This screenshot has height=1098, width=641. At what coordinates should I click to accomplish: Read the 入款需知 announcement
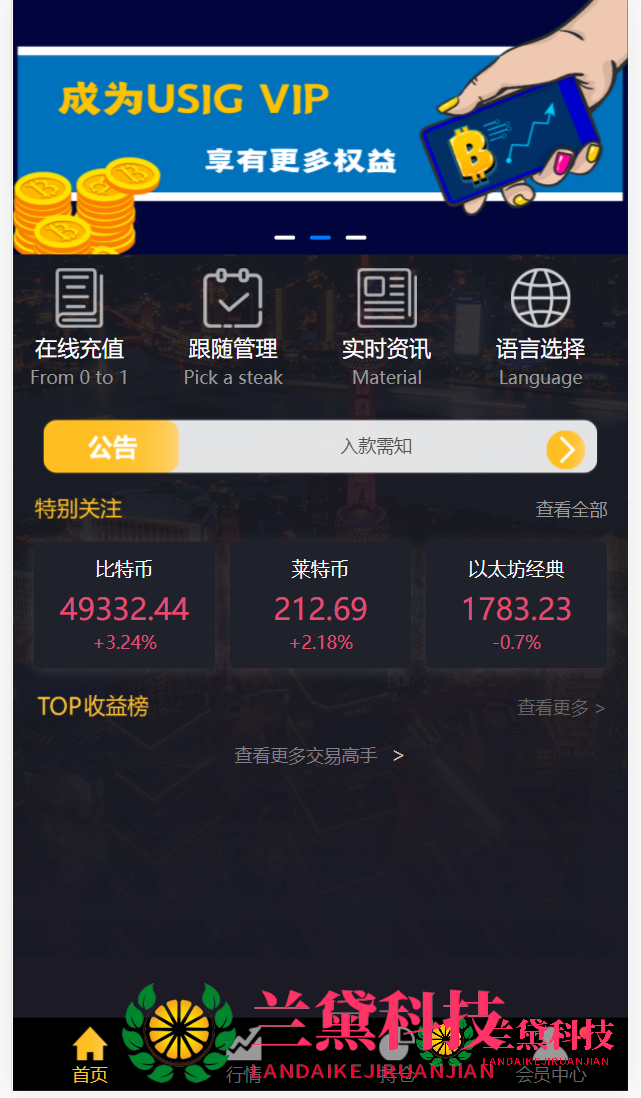(376, 447)
